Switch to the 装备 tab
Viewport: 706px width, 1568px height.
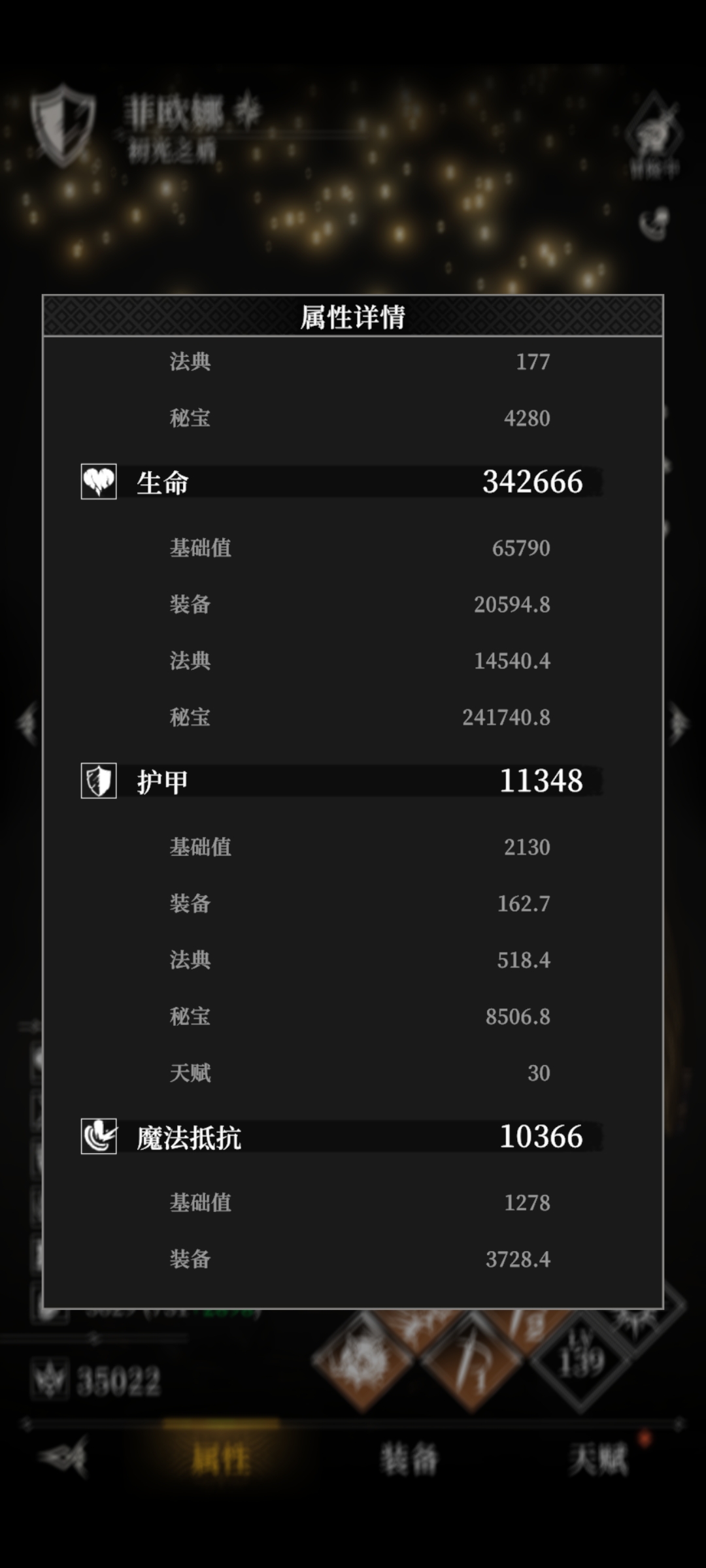[x=409, y=1460]
